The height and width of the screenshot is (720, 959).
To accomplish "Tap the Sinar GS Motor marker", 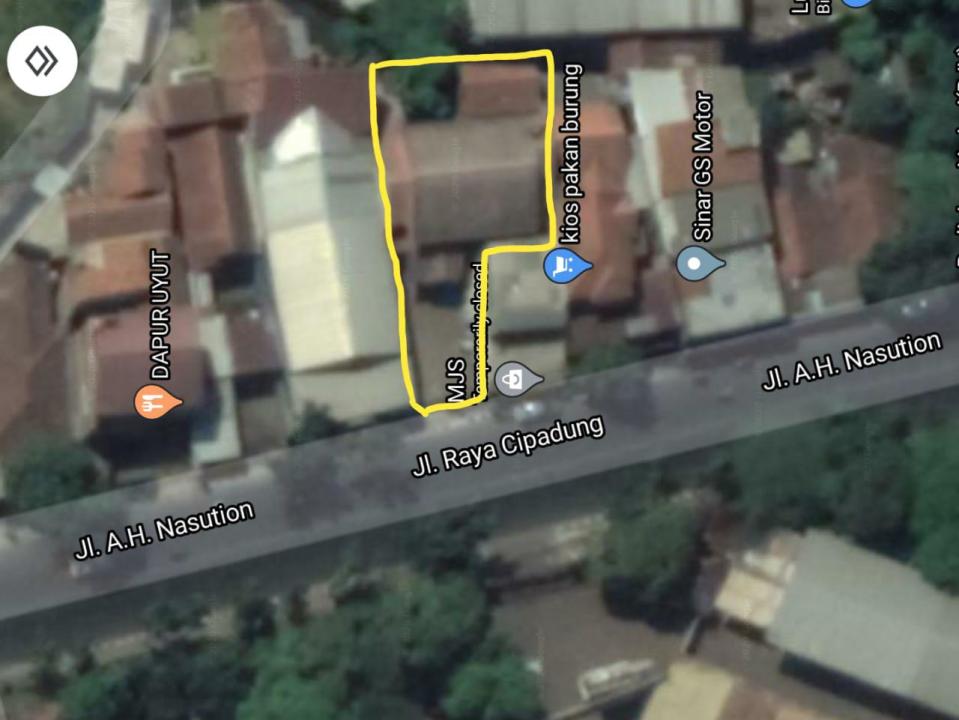I will pyautogui.click(x=699, y=264).
